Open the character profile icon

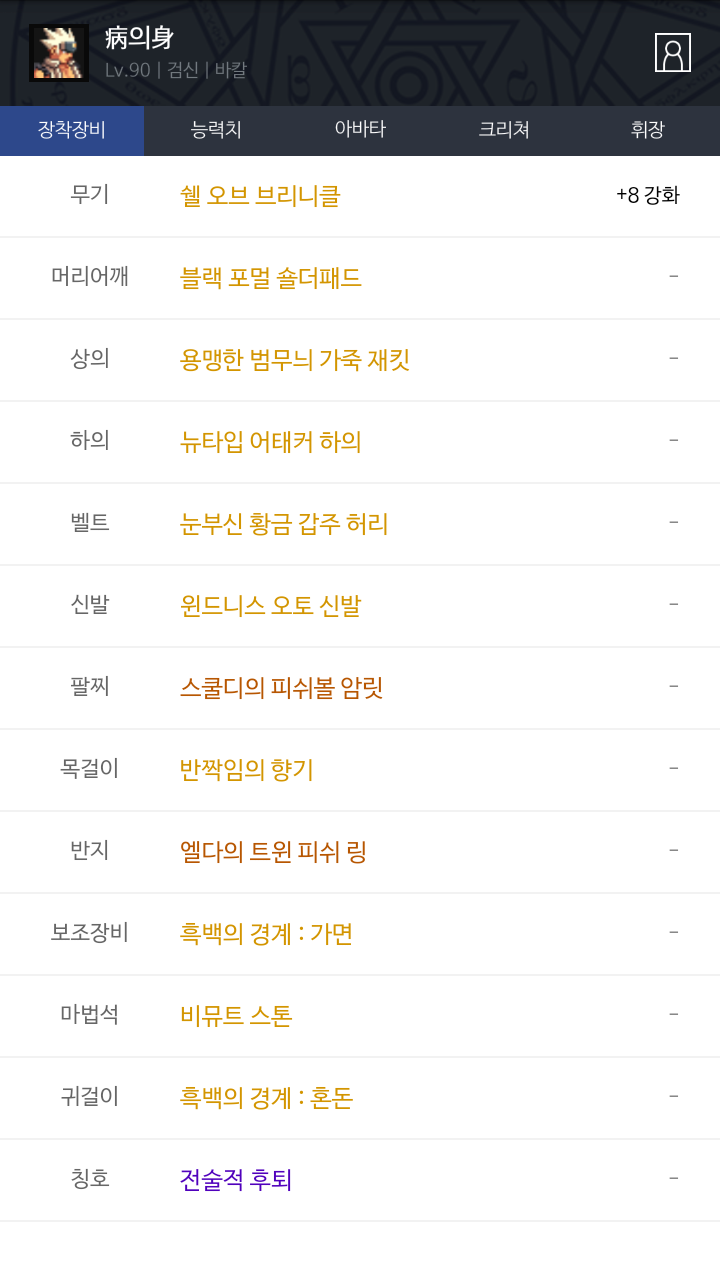point(673,52)
